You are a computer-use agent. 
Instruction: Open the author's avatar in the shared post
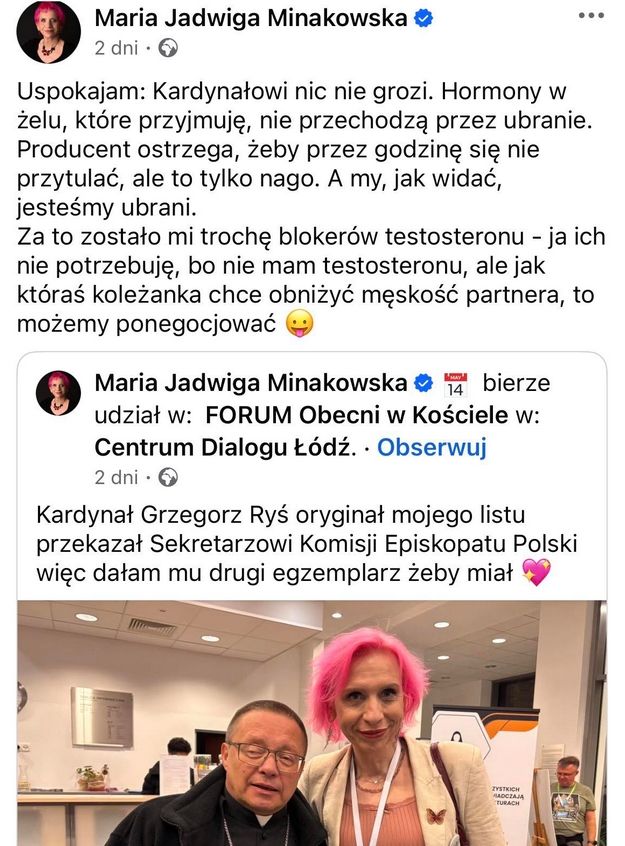(x=58, y=393)
